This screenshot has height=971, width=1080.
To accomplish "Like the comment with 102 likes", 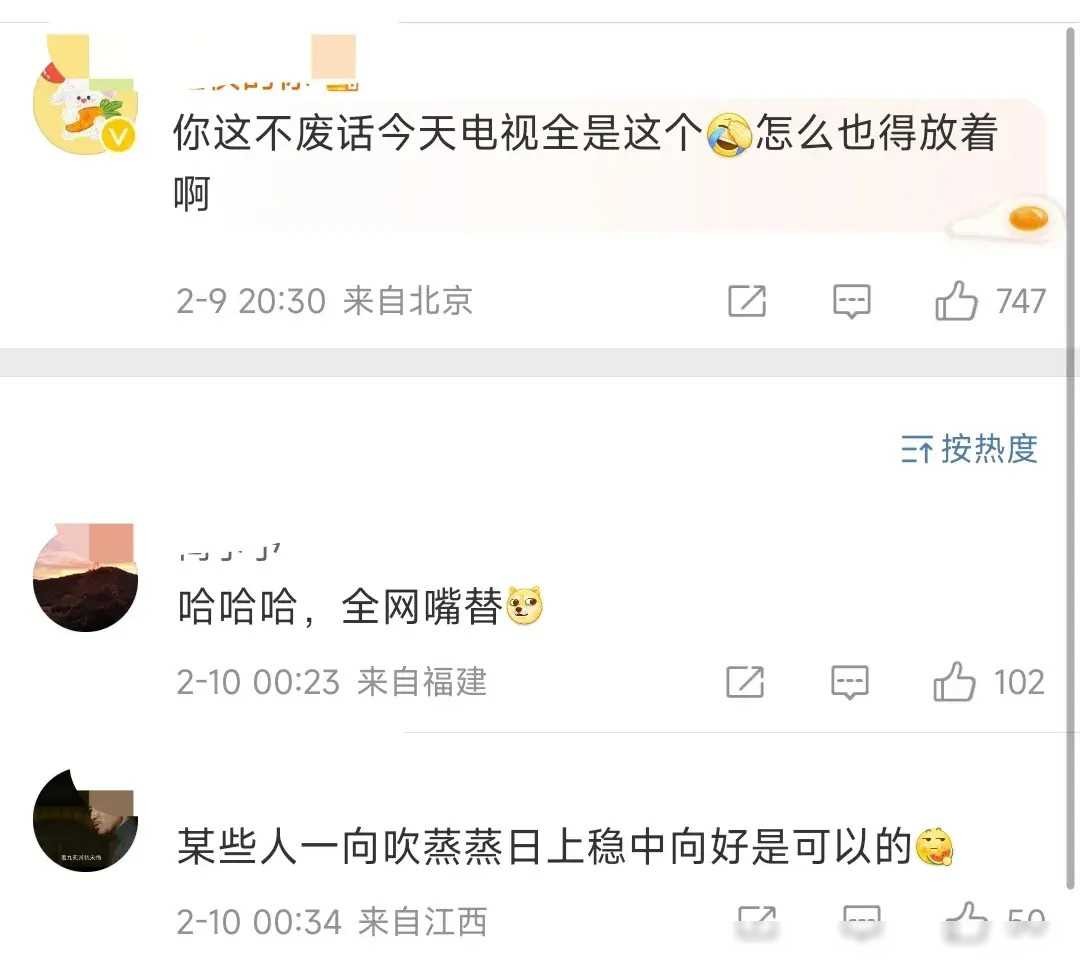I will tap(954, 682).
